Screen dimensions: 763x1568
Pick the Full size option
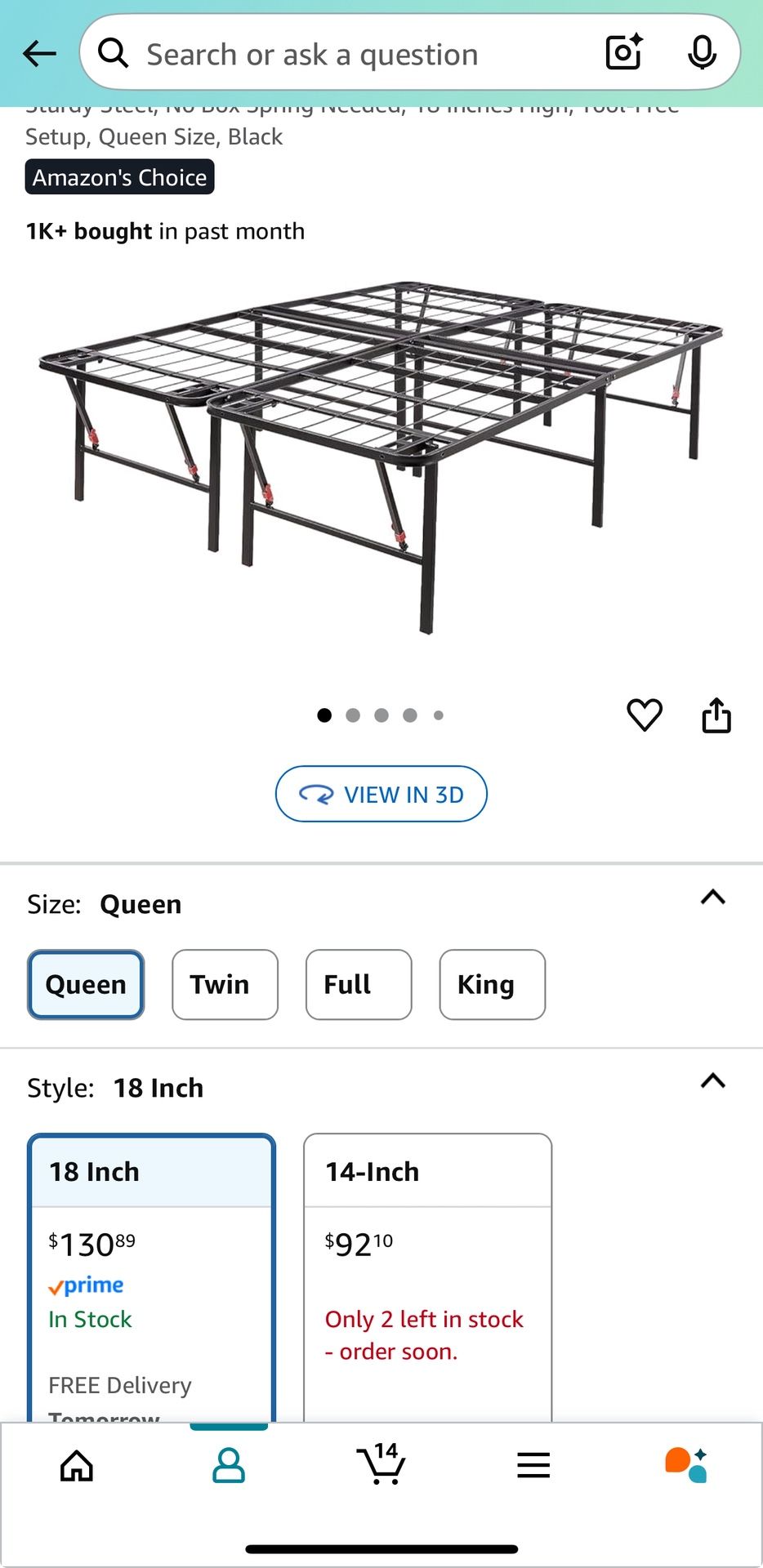point(359,984)
